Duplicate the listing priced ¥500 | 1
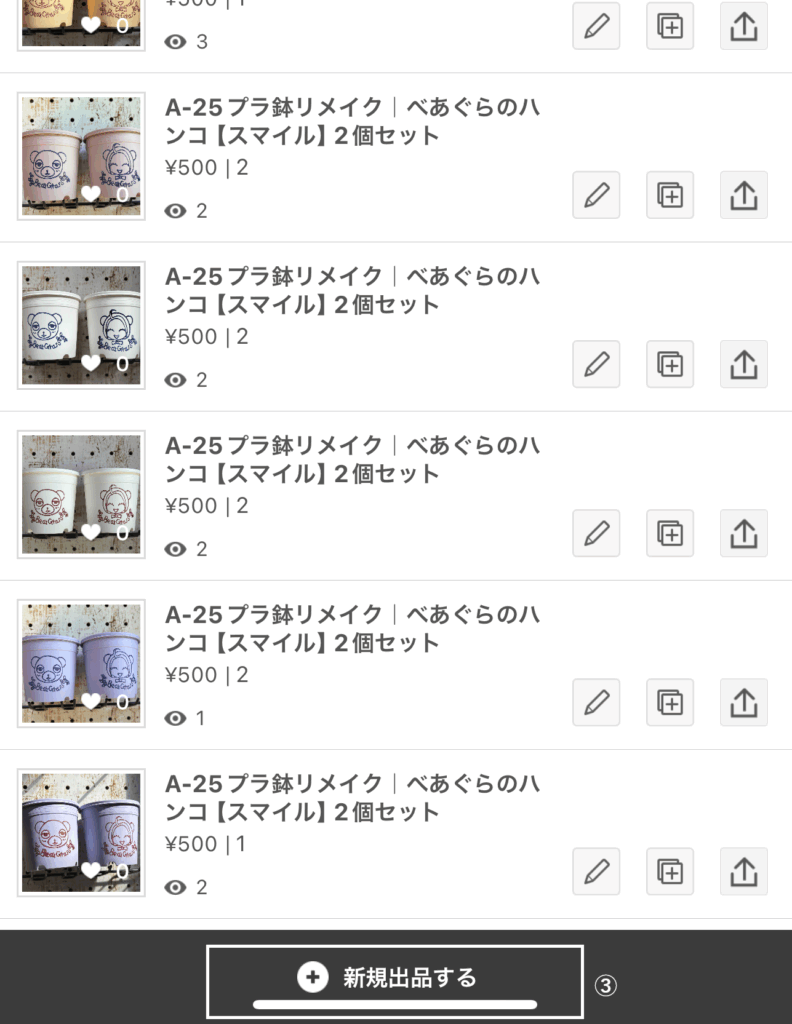 pyautogui.click(x=670, y=871)
